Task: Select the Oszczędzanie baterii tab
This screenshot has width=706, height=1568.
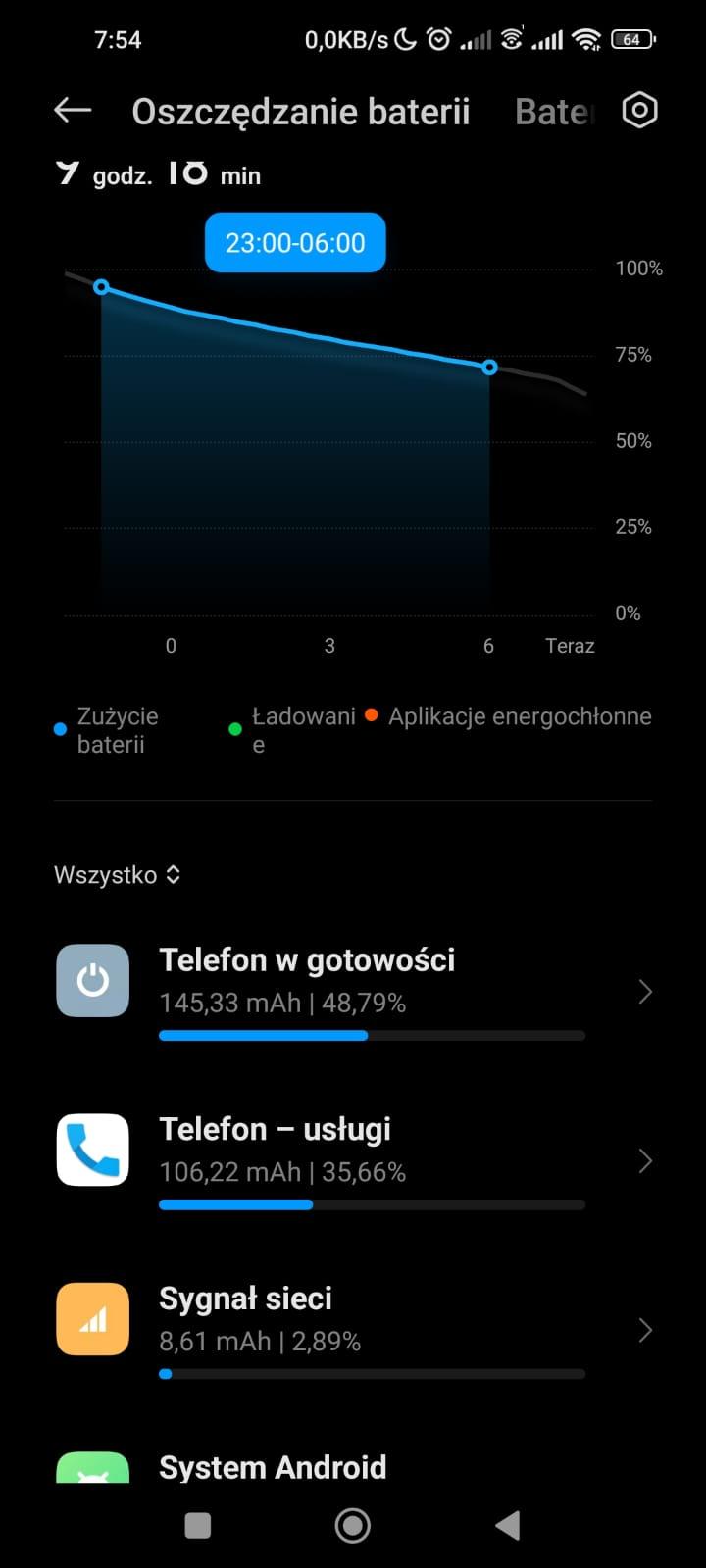Action: (x=301, y=112)
